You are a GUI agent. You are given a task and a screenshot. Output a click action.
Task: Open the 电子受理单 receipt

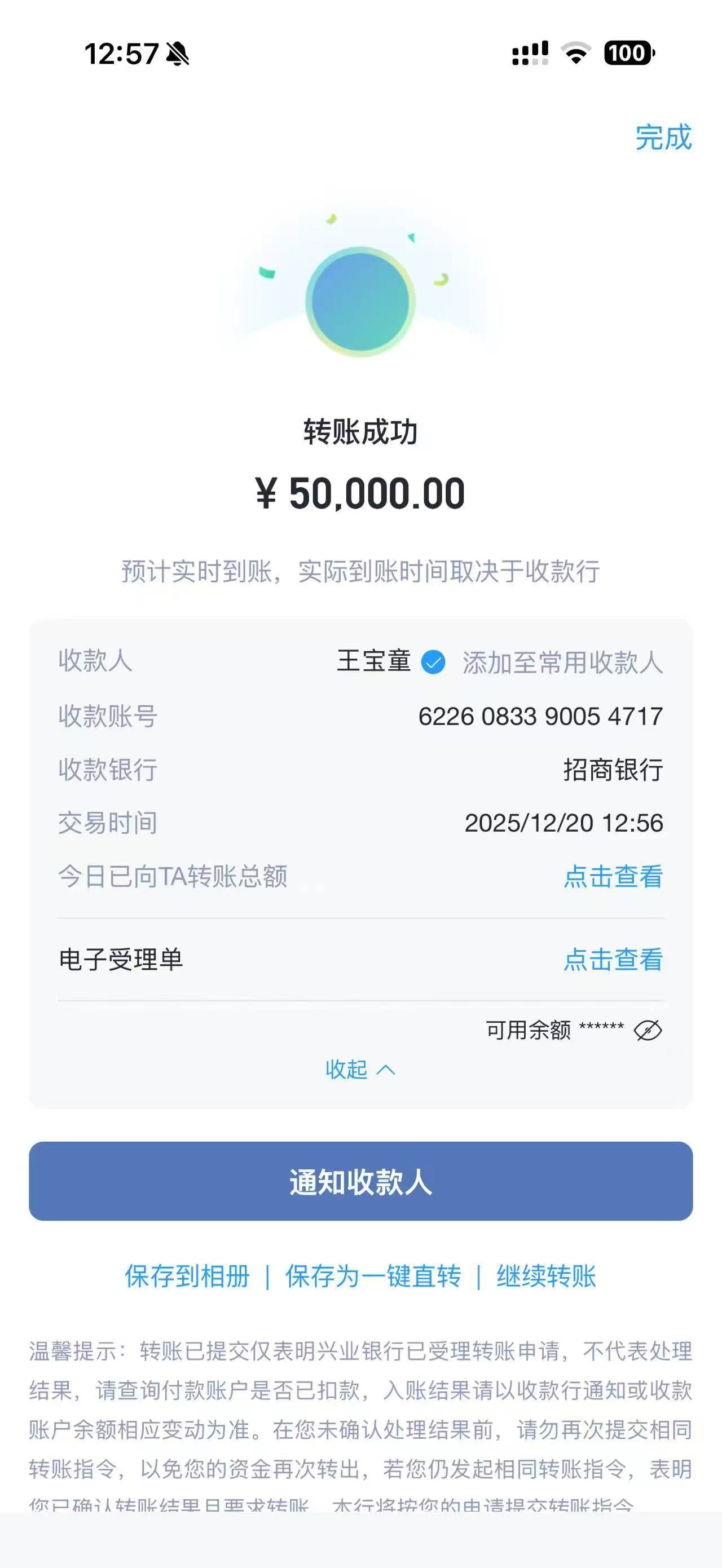(613, 959)
